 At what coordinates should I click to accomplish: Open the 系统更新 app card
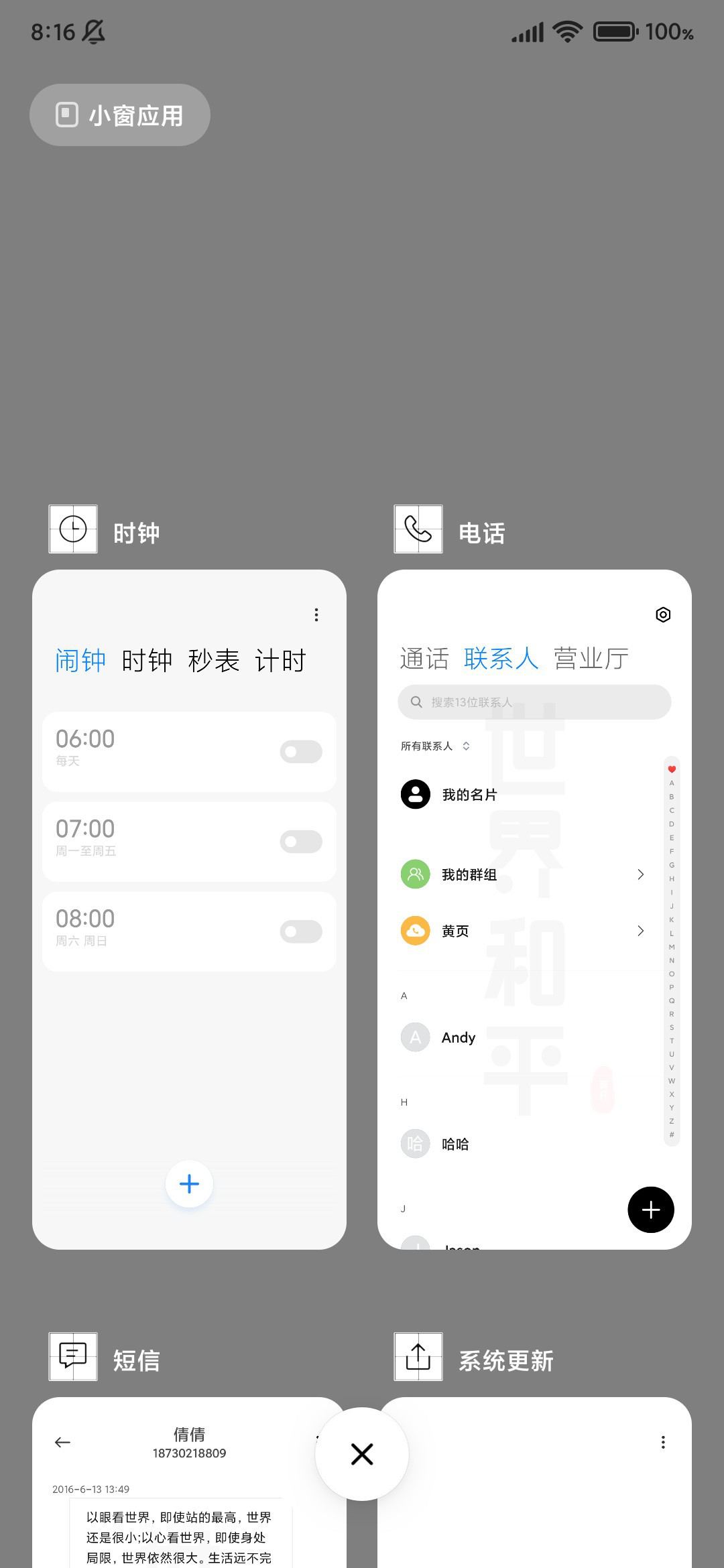(534, 1482)
